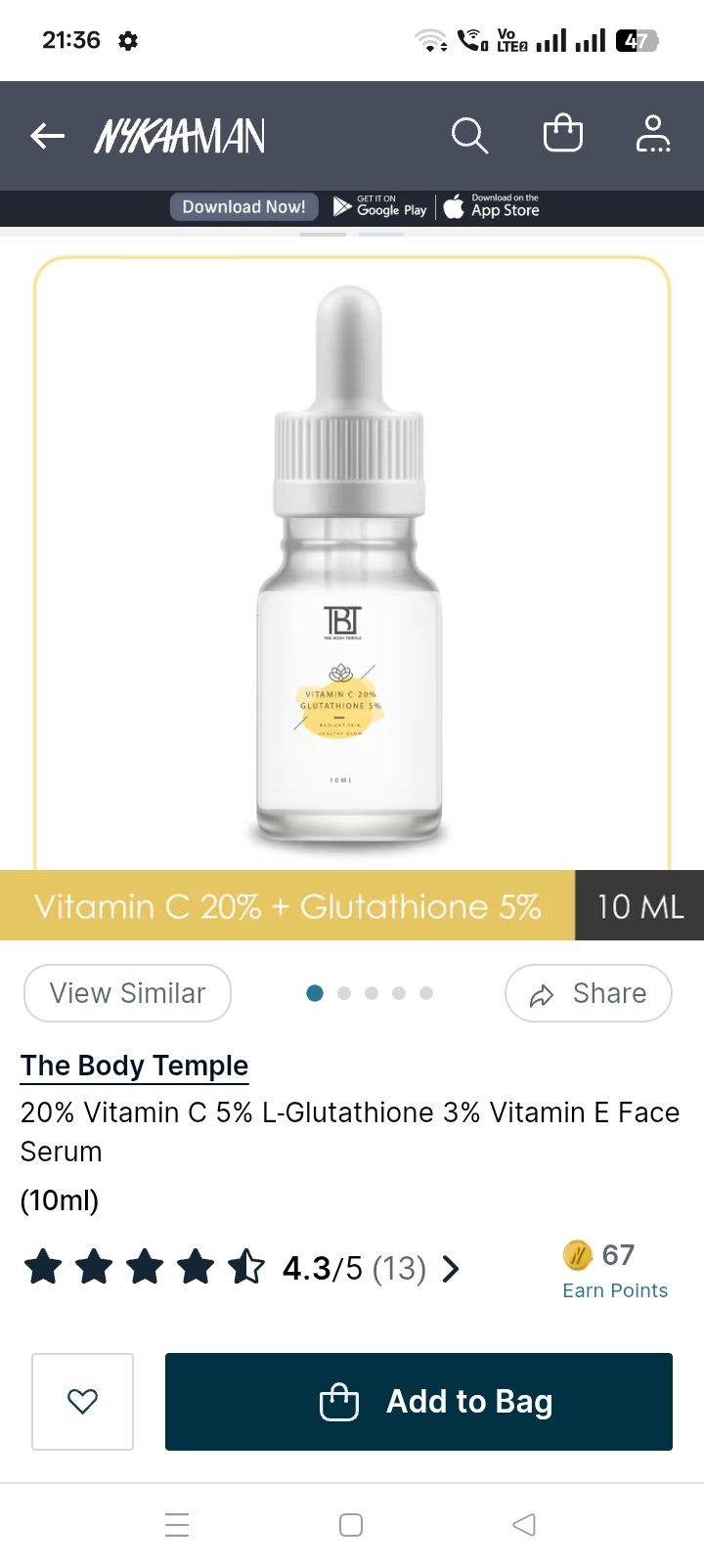This screenshot has width=704, height=1568.
Task: Add the serum to wishlist
Action: [x=83, y=1402]
